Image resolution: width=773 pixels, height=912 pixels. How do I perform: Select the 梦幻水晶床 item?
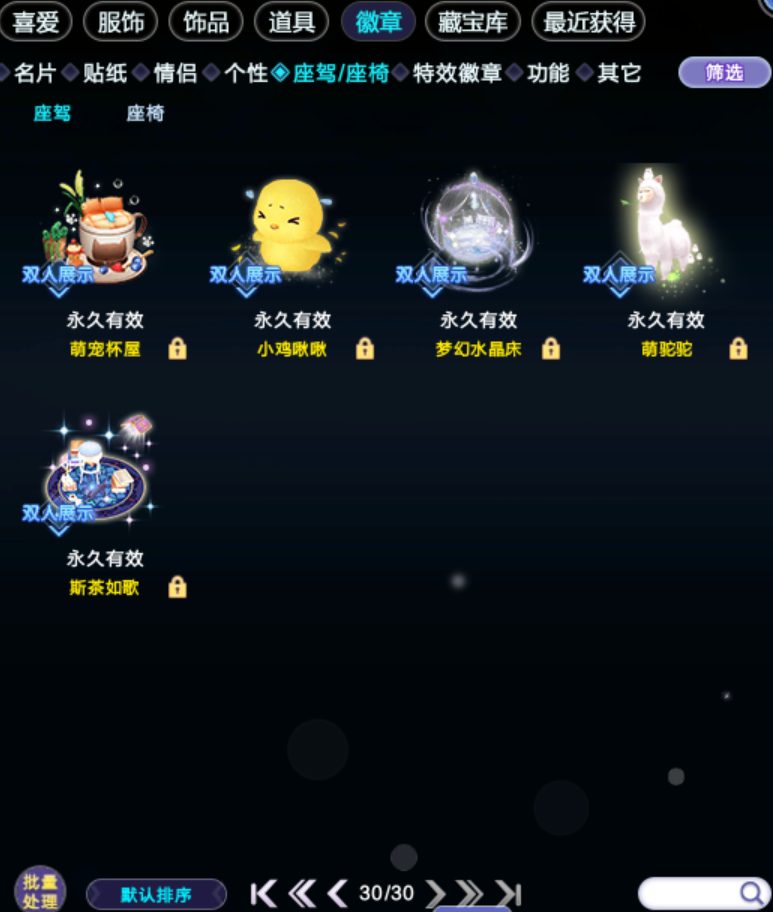coord(477,228)
